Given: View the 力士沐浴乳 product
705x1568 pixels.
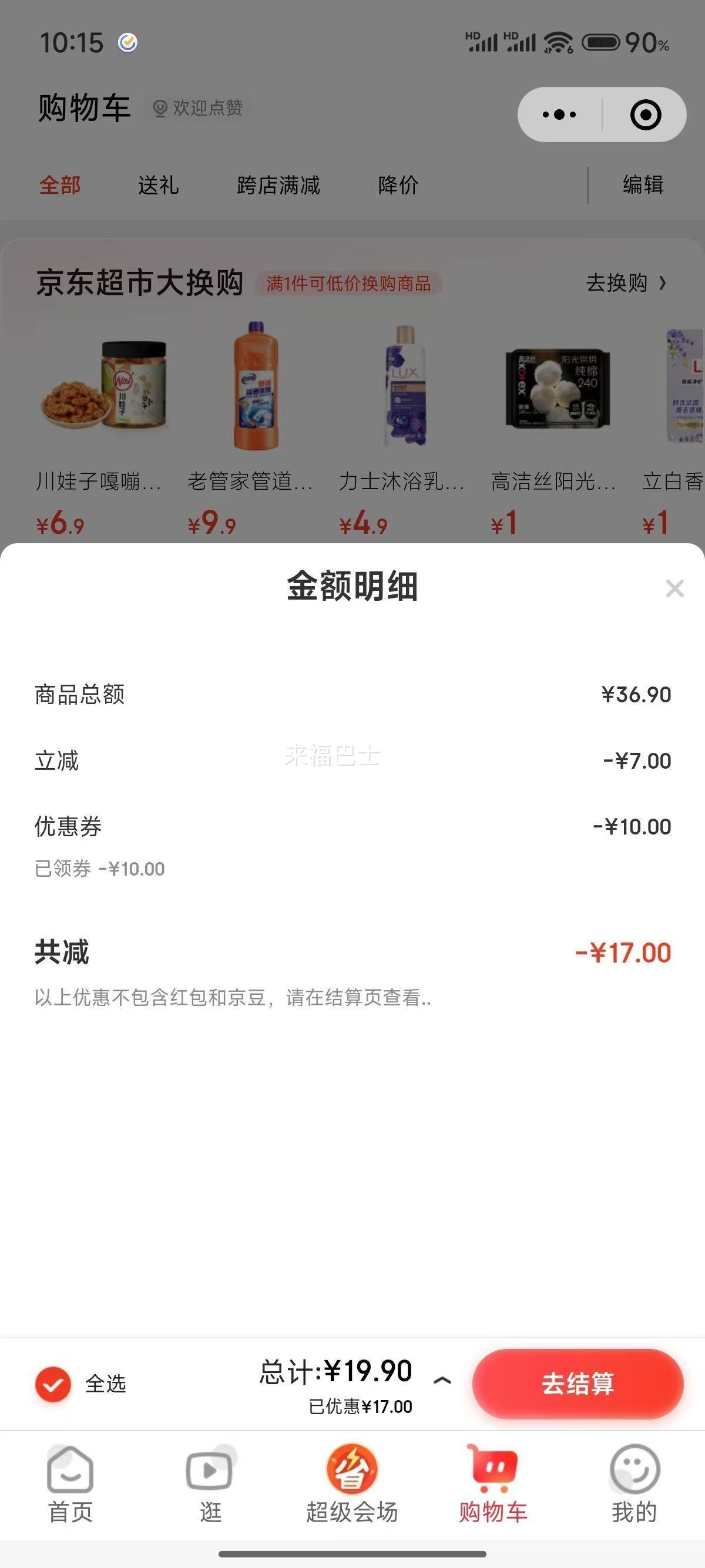Looking at the screenshot, I should (403, 426).
